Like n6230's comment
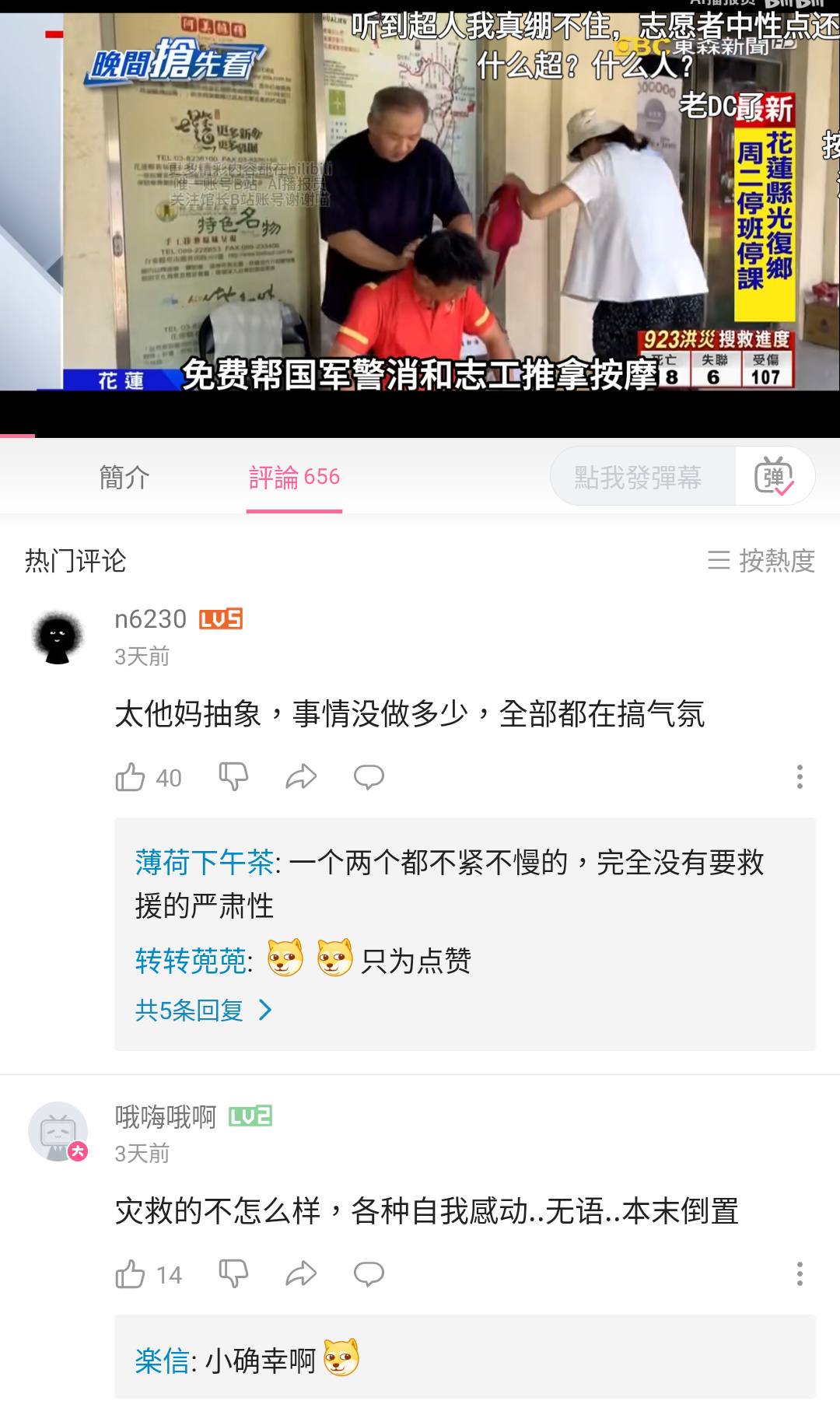This screenshot has height=1415, width=840. 131,777
